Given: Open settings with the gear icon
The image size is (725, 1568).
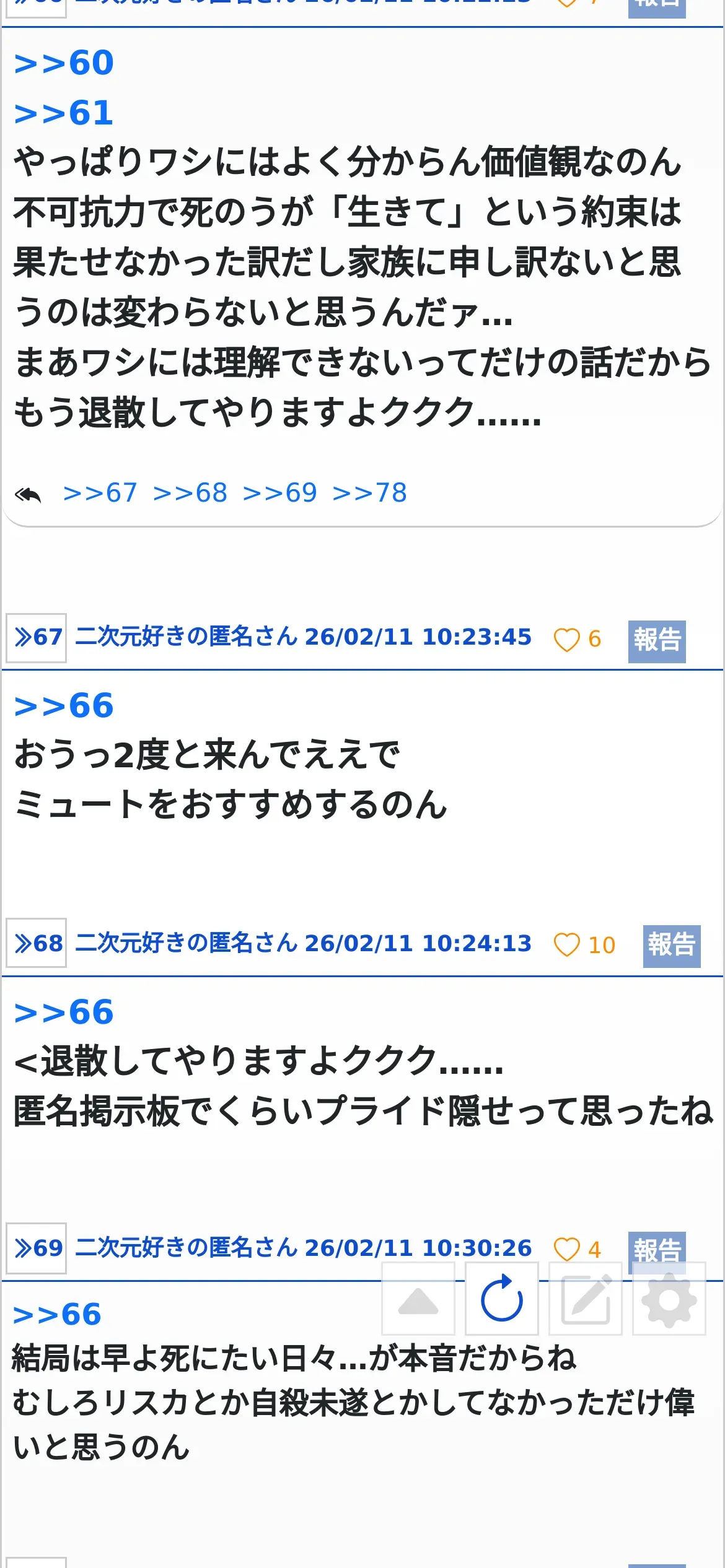Looking at the screenshot, I should 669,1299.
